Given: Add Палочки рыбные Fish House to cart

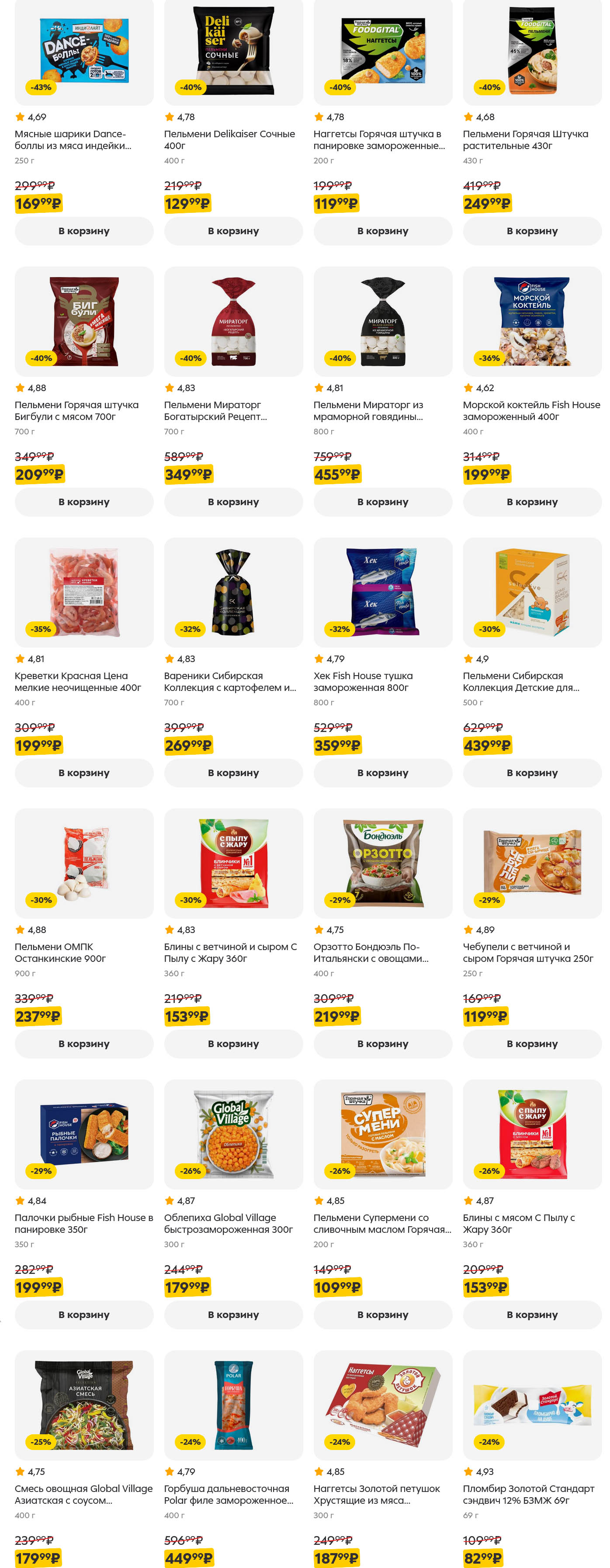Looking at the screenshot, I should click(x=84, y=1314).
